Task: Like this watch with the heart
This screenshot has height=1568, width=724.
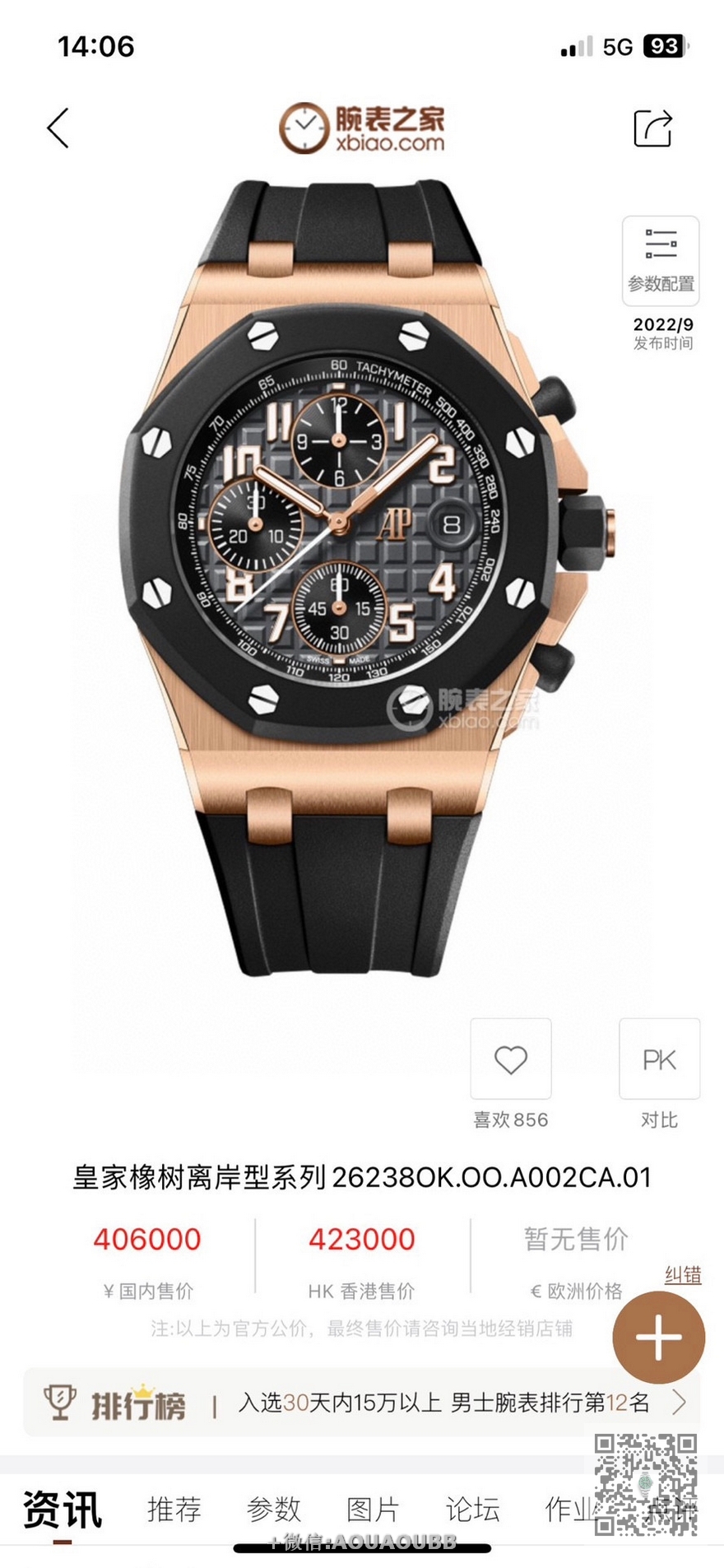Action: pos(510,1059)
